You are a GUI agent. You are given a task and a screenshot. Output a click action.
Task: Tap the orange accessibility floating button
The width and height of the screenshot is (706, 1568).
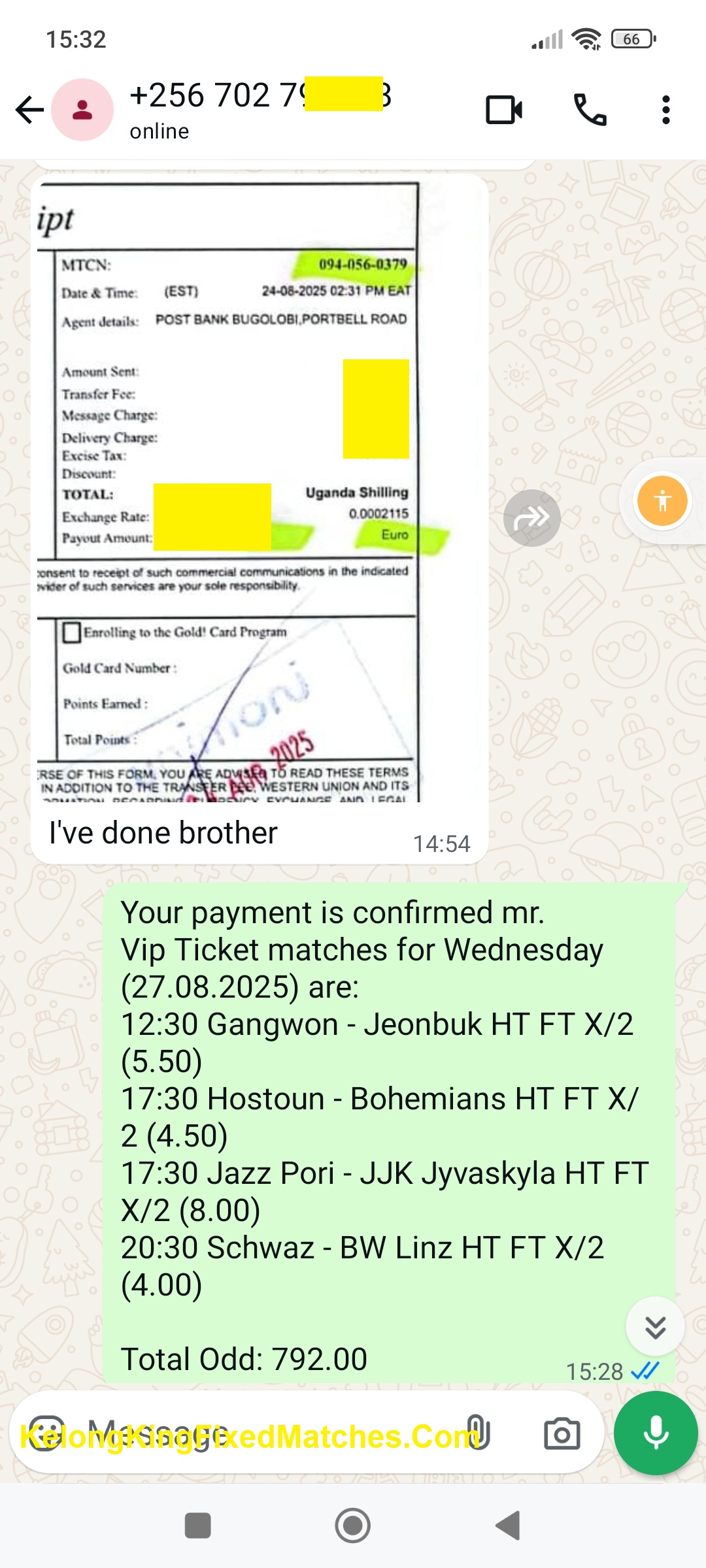(x=662, y=501)
